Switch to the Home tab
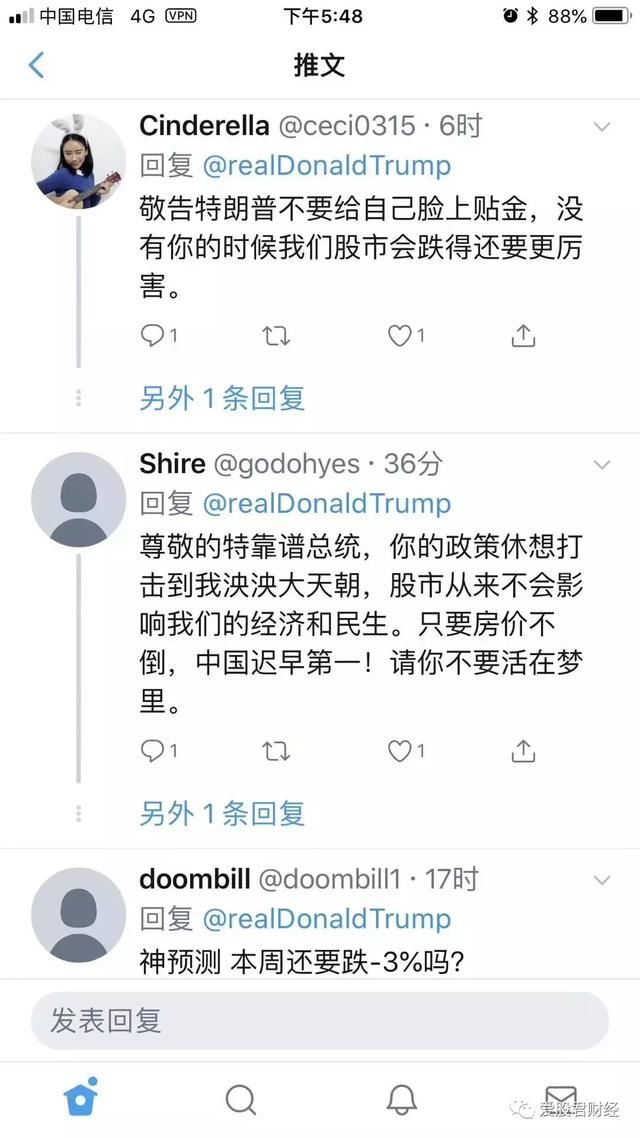This screenshot has height=1138, width=640. tap(80, 1098)
